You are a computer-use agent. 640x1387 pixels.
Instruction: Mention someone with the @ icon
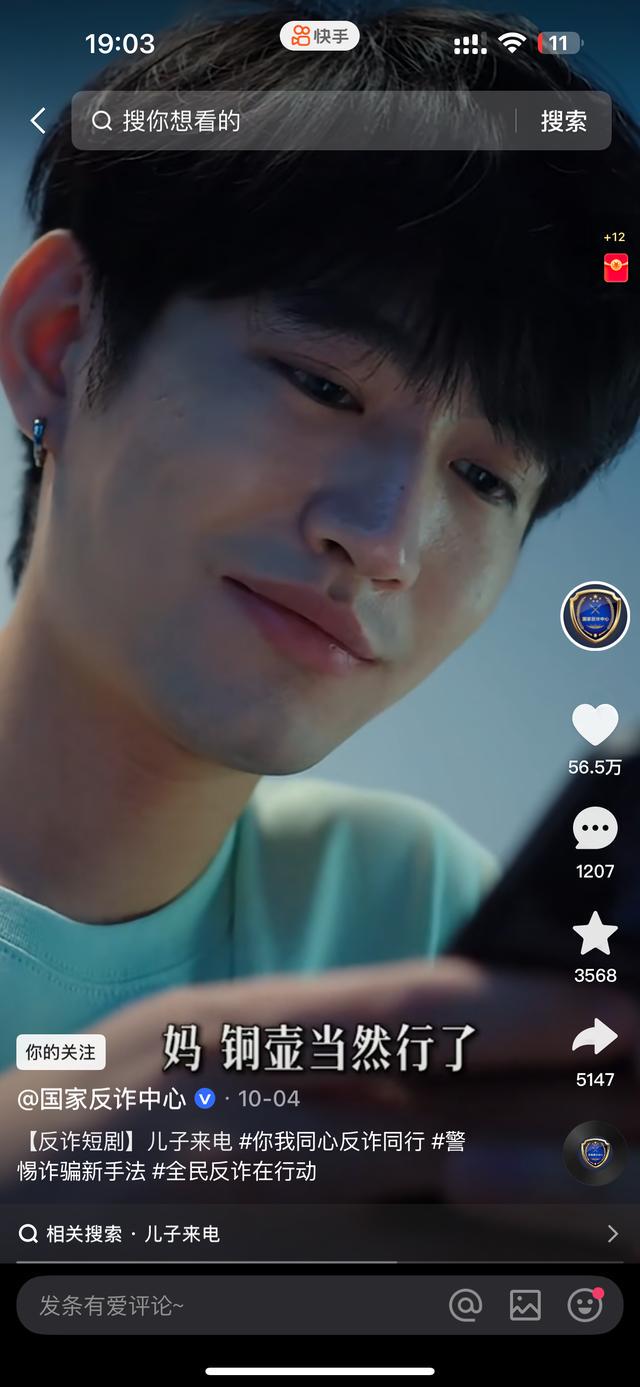(465, 1305)
